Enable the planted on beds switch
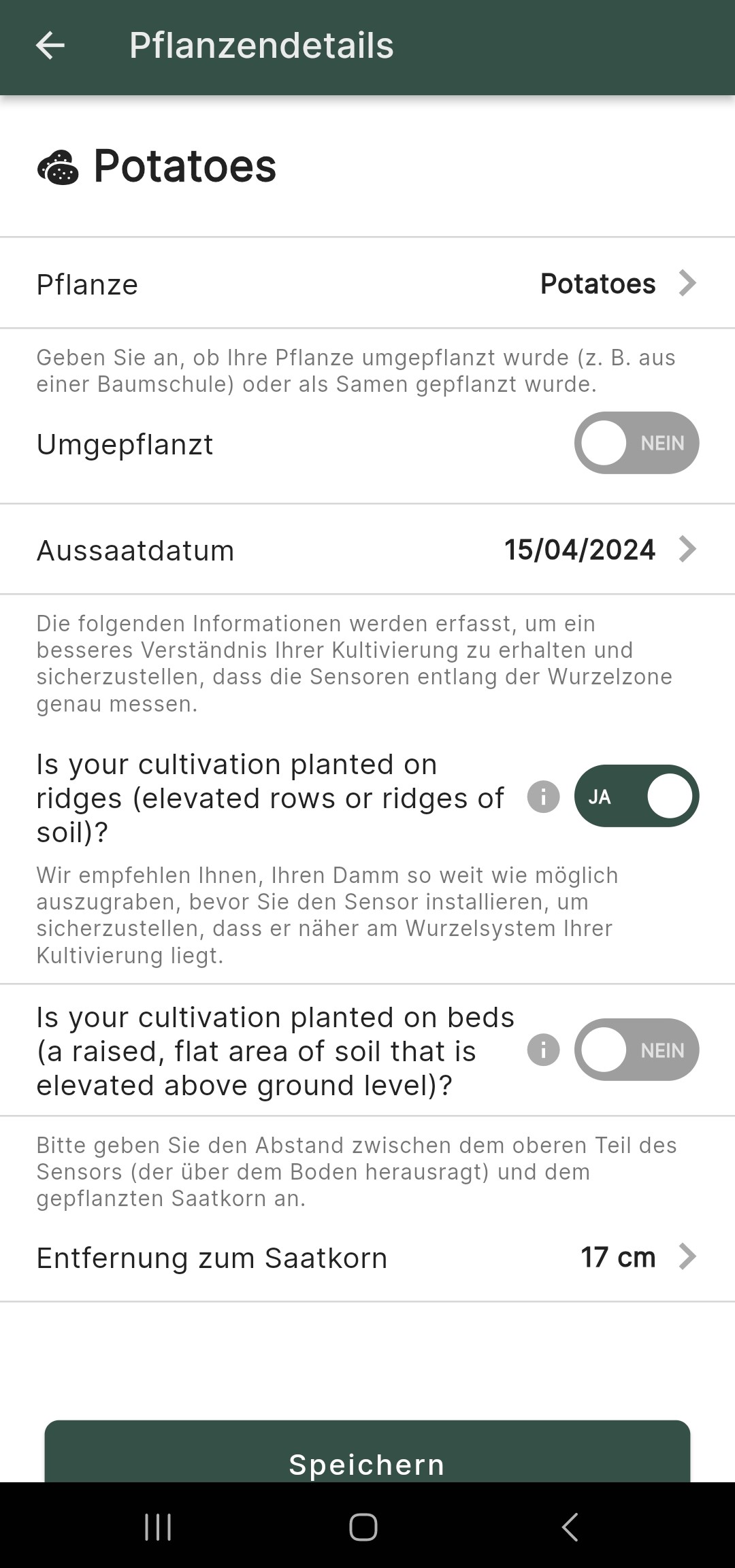The height and width of the screenshot is (1568, 735). [636, 1050]
